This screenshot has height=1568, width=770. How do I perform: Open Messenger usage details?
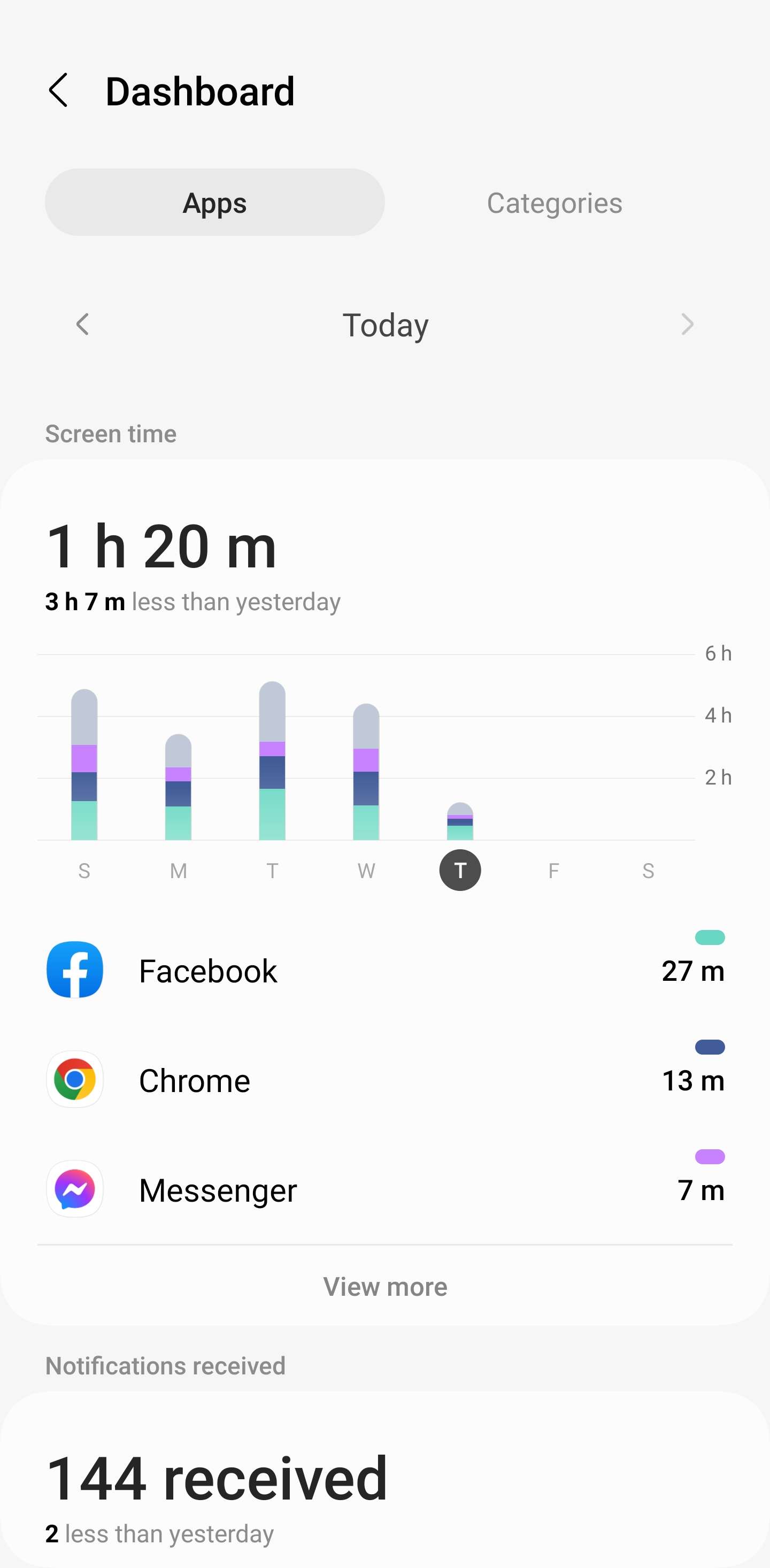pyautogui.click(x=384, y=1189)
